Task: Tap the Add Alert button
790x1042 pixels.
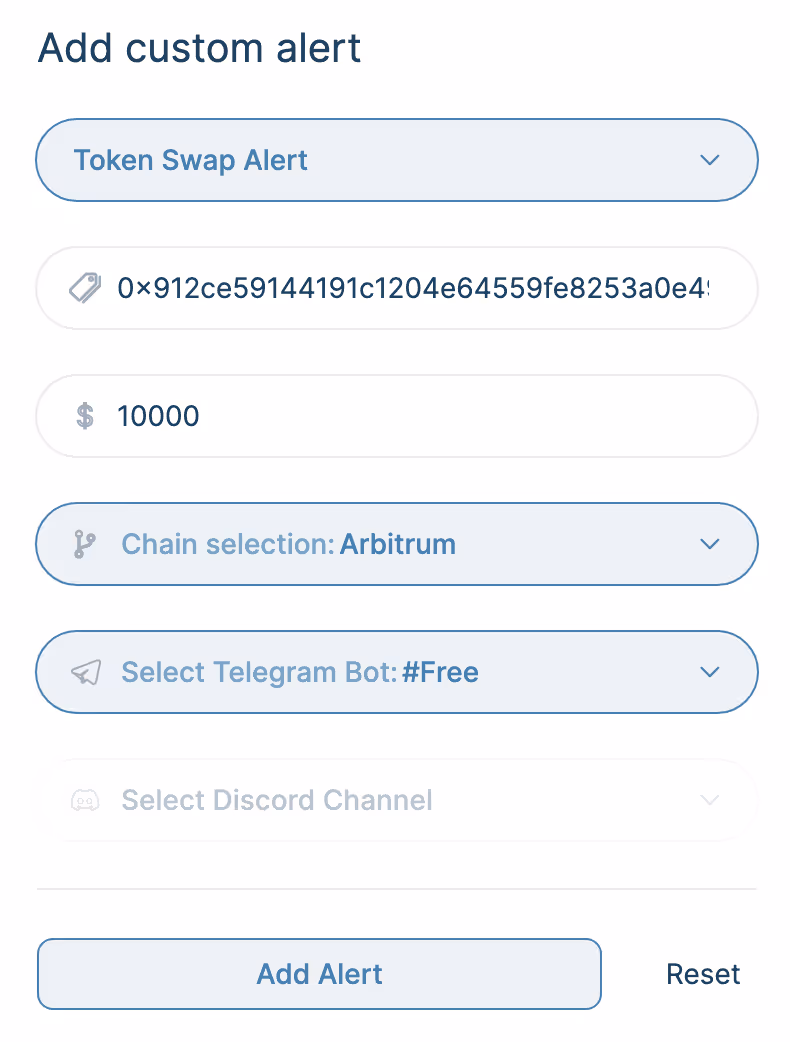Action: [x=319, y=974]
